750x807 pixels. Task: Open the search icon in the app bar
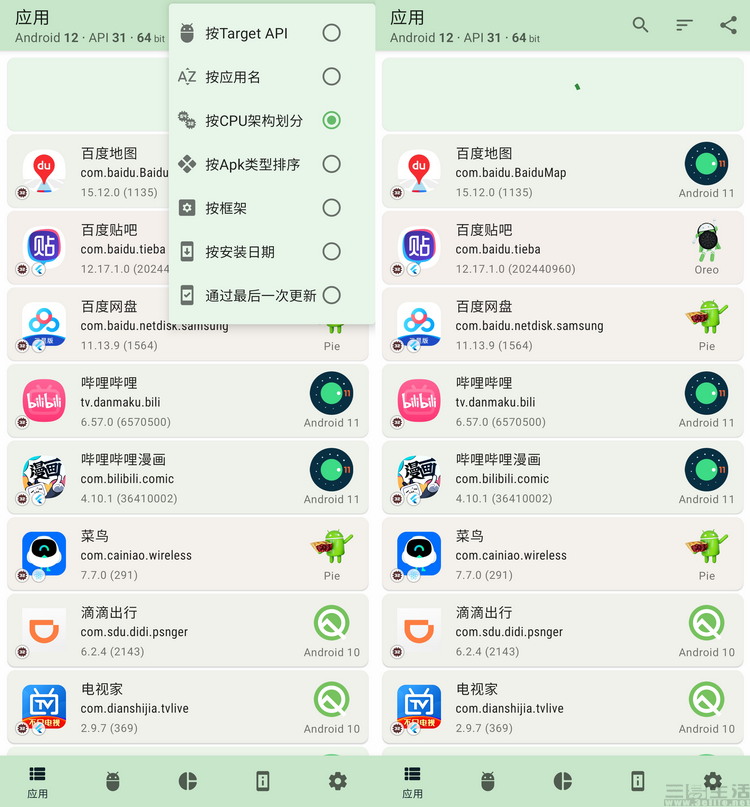coord(641,25)
